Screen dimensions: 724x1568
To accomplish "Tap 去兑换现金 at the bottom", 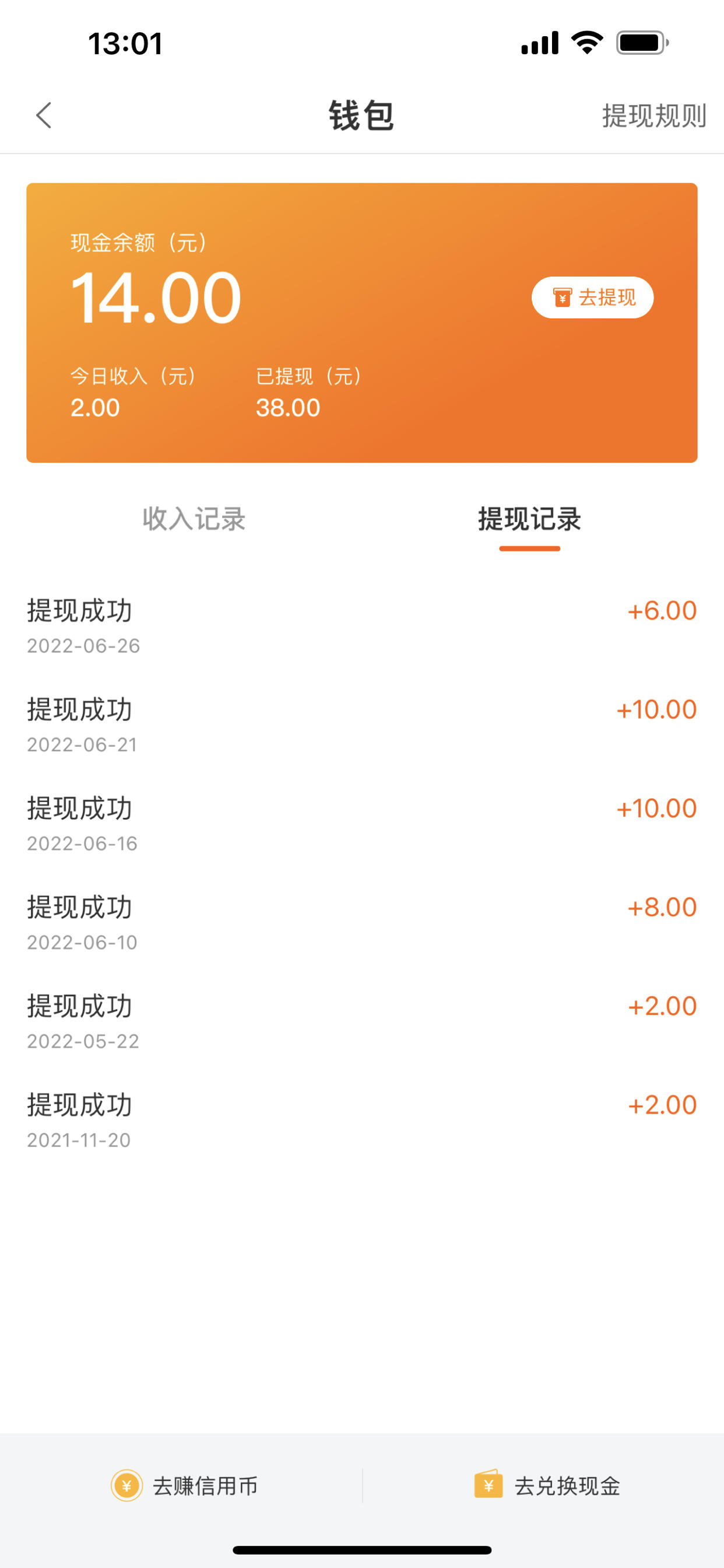I will click(547, 1486).
